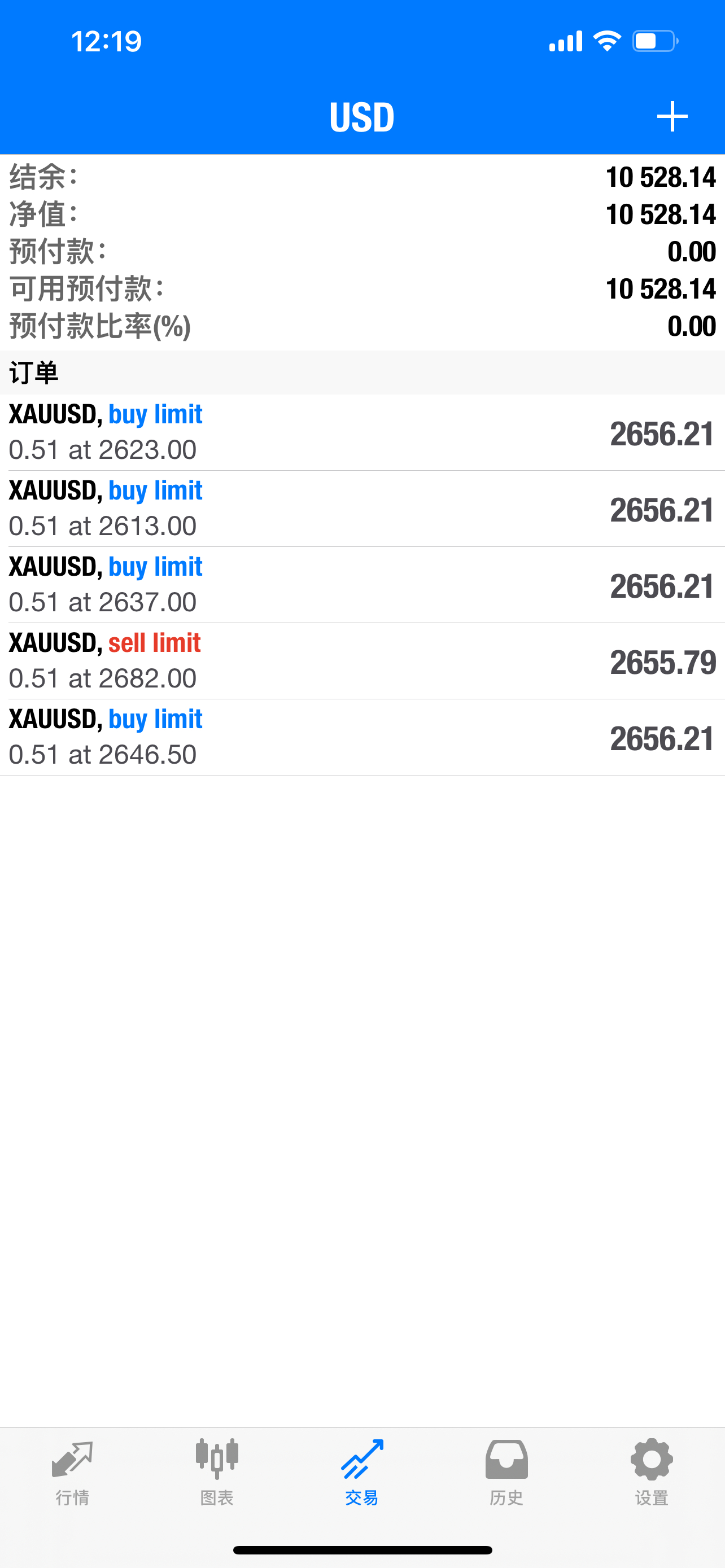Screen dimensions: 725x1568
Task: Select the buy limit order at 2613.00
Action: pos(362,508)
